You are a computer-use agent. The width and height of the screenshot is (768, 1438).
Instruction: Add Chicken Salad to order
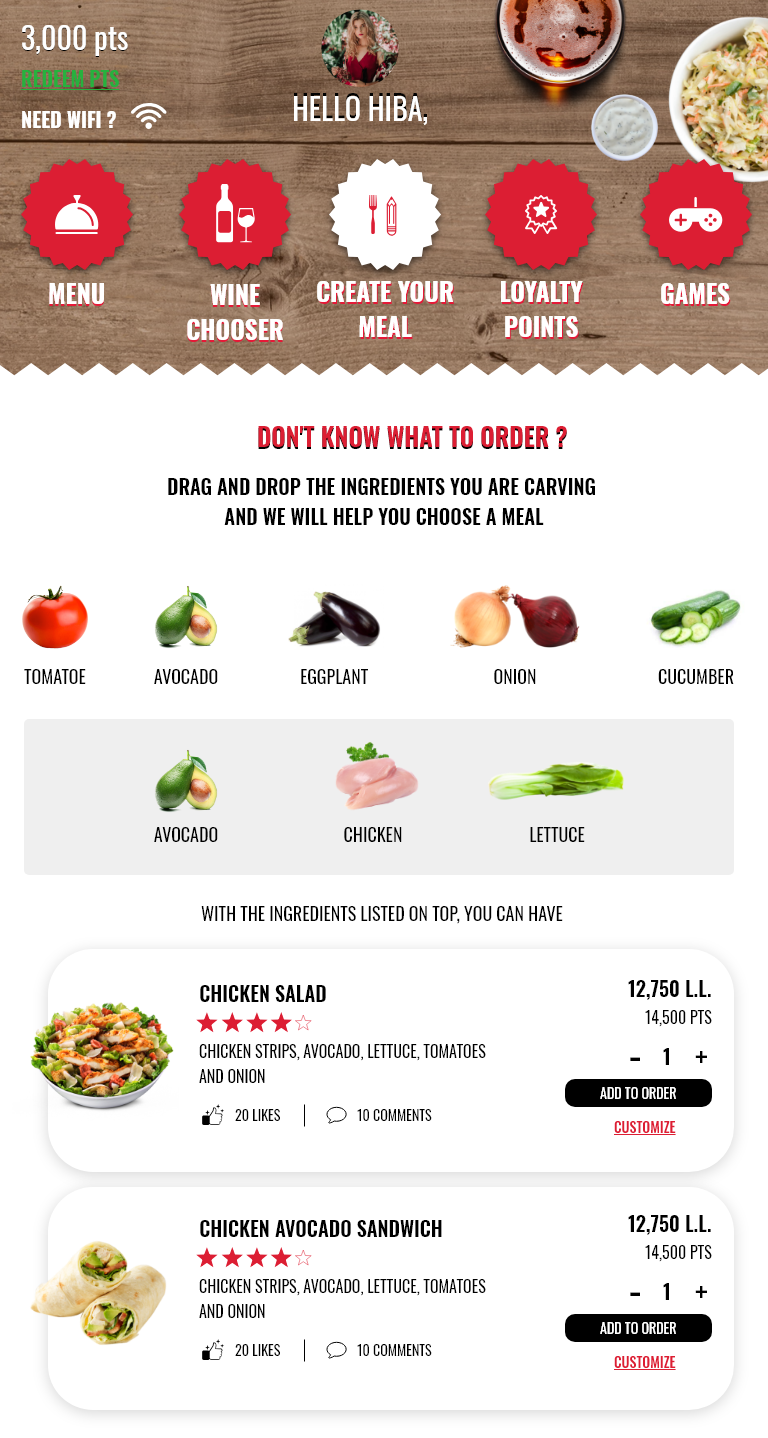click(x=638, y=1093)
